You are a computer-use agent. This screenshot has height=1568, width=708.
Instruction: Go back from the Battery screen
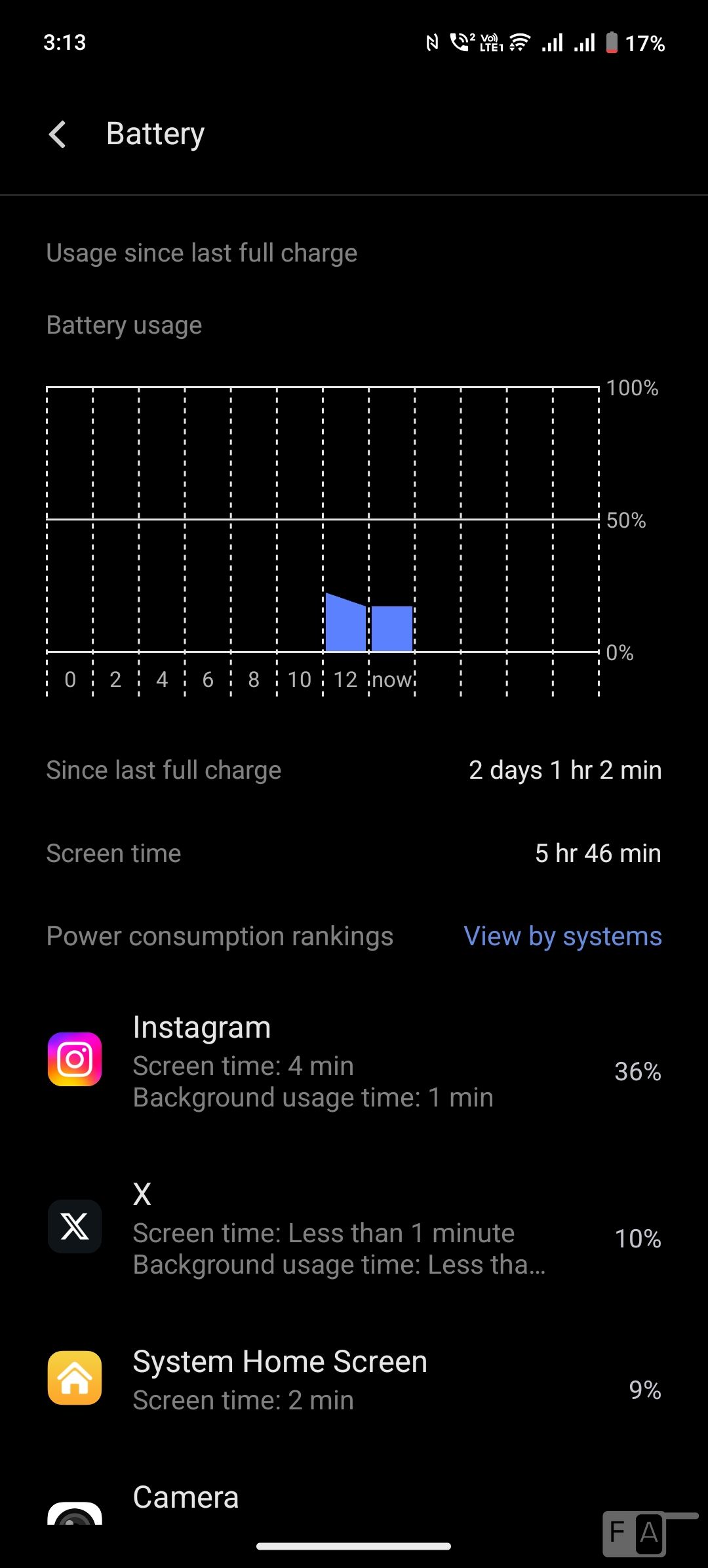point(58,134)
